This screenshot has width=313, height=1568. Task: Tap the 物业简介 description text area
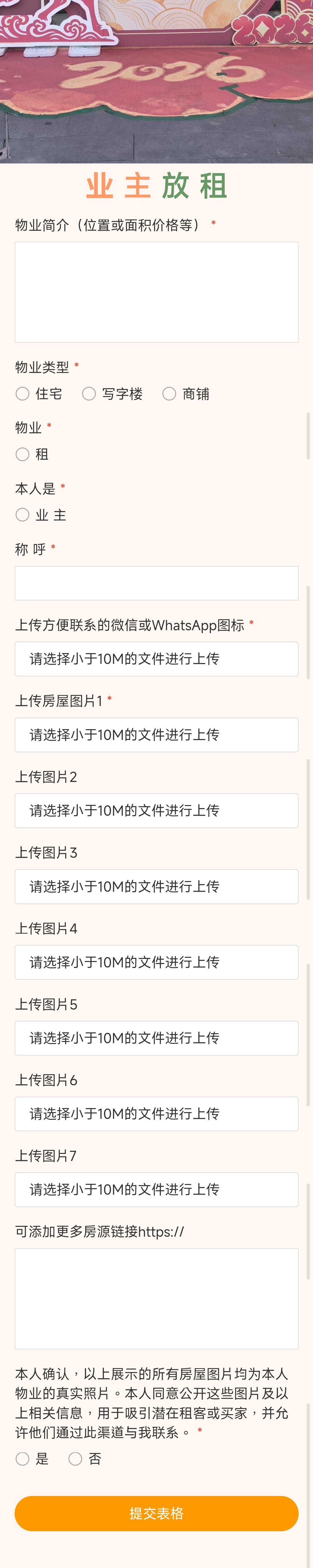tap(156, 292)
